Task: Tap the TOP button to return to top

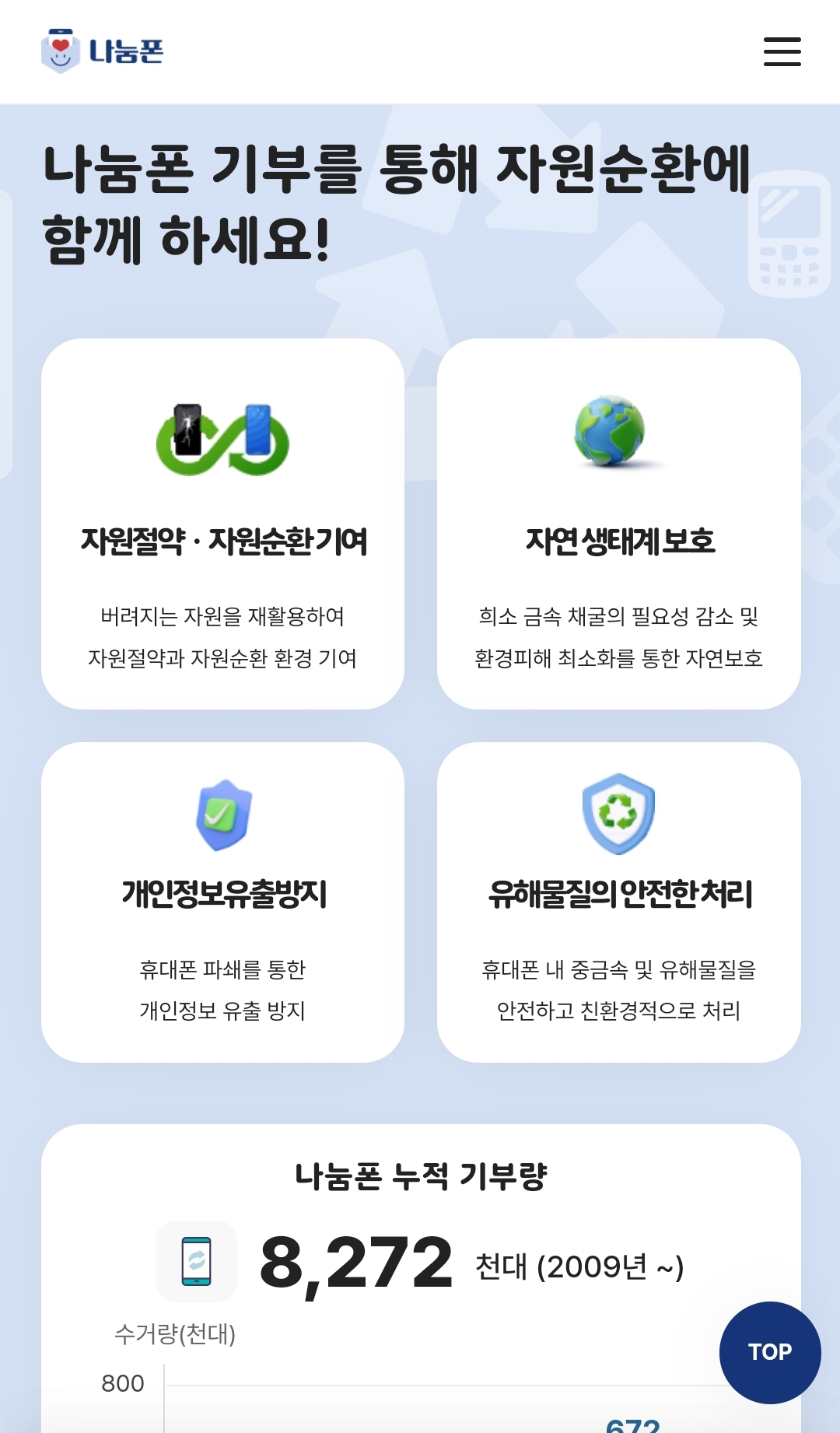Action: (769, 1352)
